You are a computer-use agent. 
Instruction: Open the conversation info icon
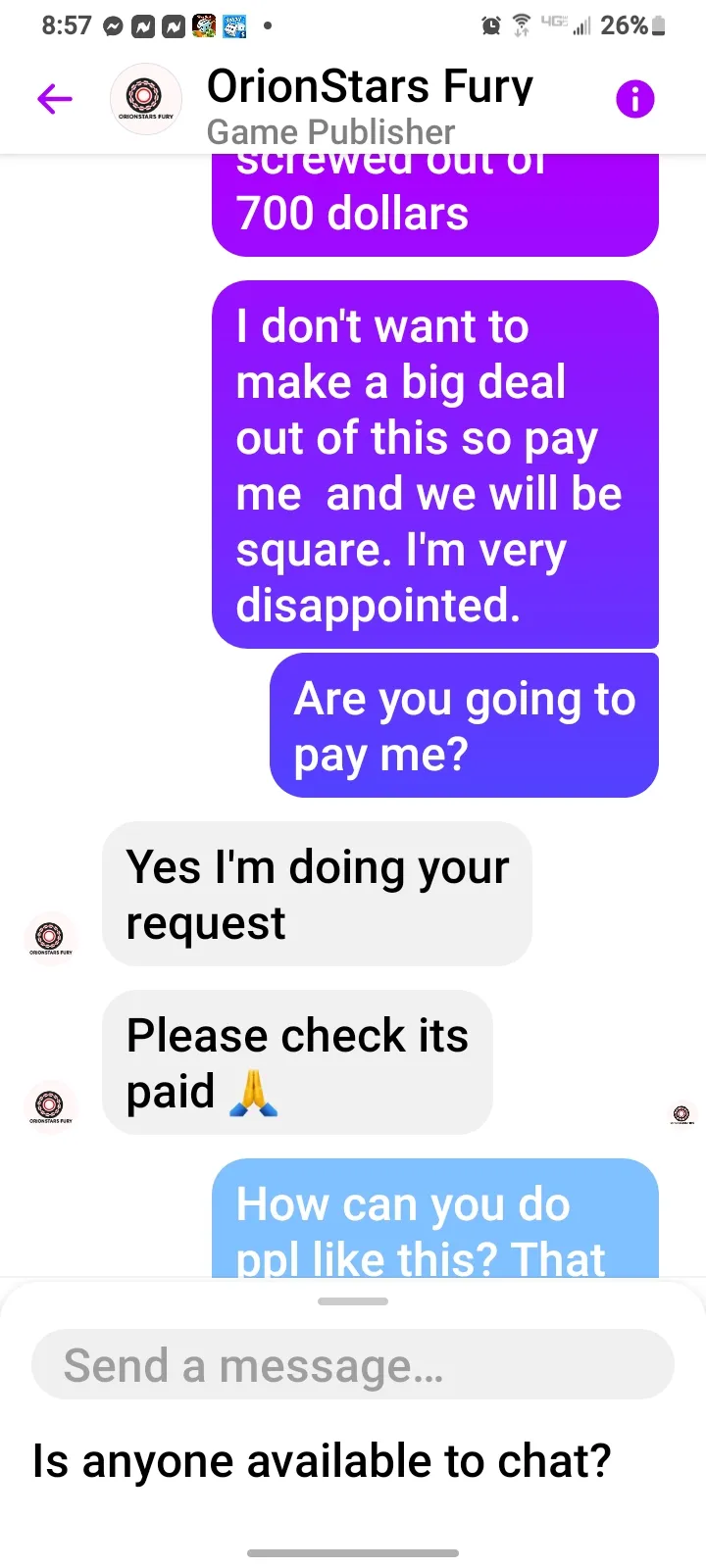click(x=634, y=99)
